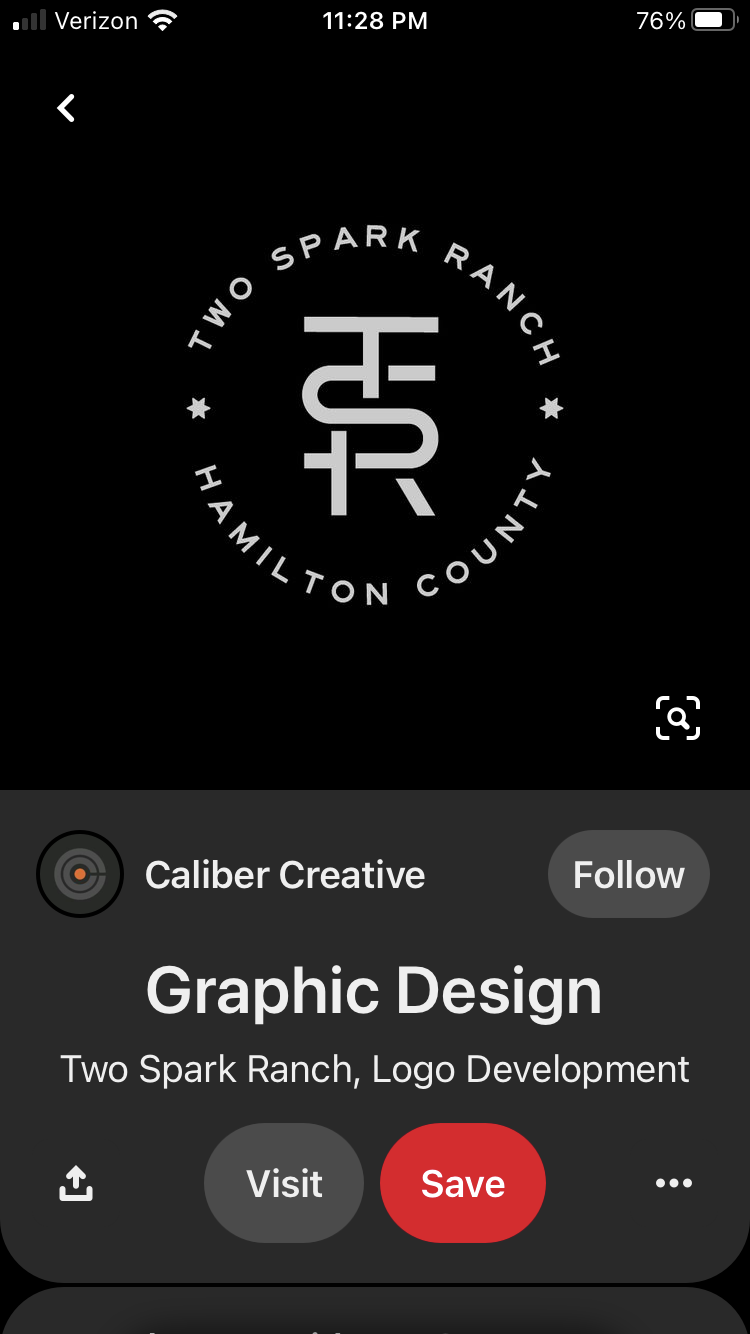This screenshot has width=750, height=1334.
Task: Open the three-dot more options menu
Action: click(673, 1184)
